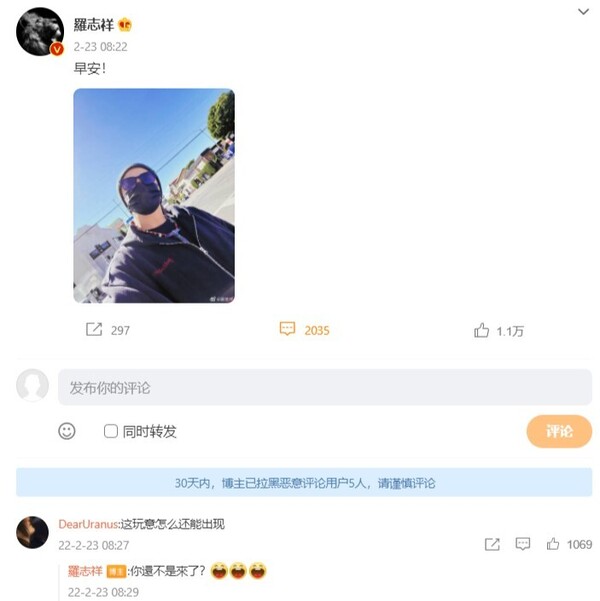Viewport: 600px width, 601px height.
Task: Submit with the 评论 button
Action: click(559, 431)
